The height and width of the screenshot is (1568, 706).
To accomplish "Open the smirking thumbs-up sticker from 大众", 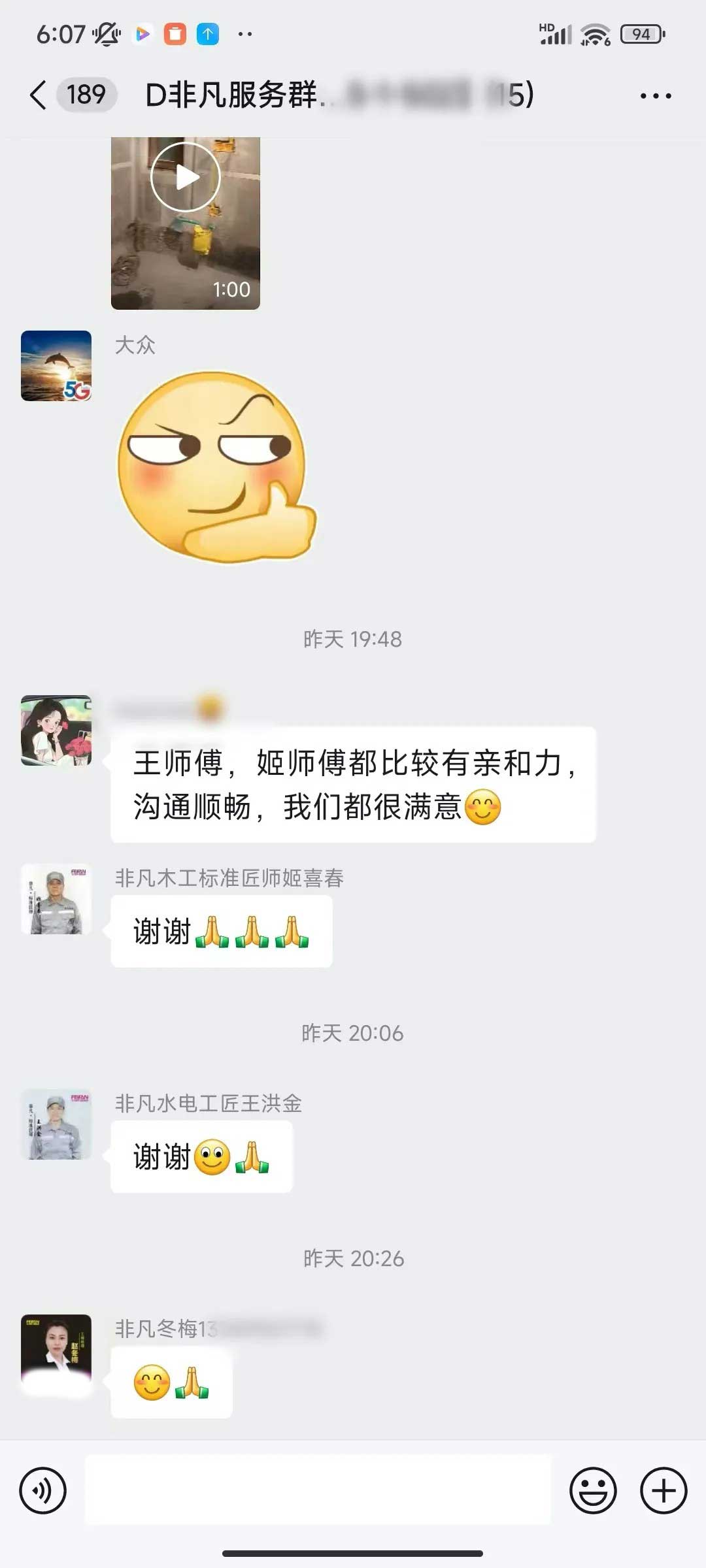I will pyautogui.click(x=216, y=467).
